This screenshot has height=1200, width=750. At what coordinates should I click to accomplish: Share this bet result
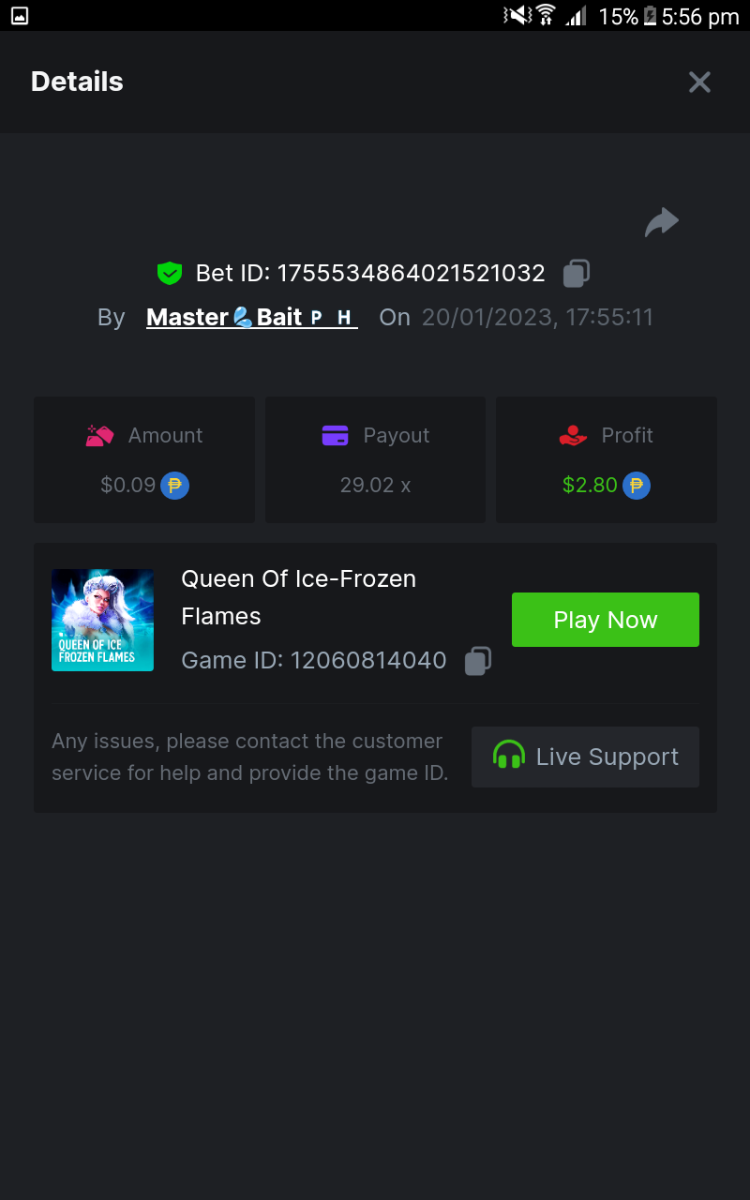(661, 222)
